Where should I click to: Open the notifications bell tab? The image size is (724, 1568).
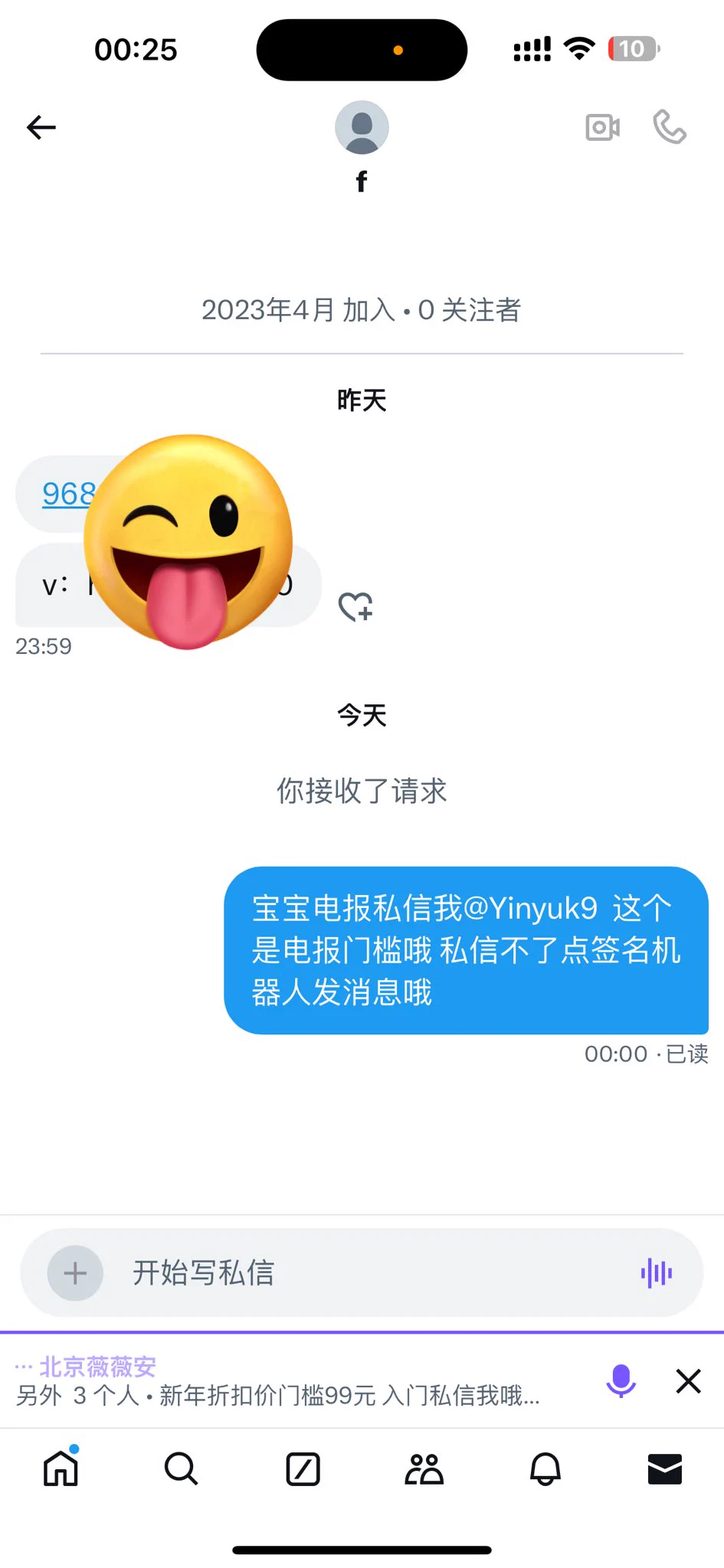tap(545, 1468)
